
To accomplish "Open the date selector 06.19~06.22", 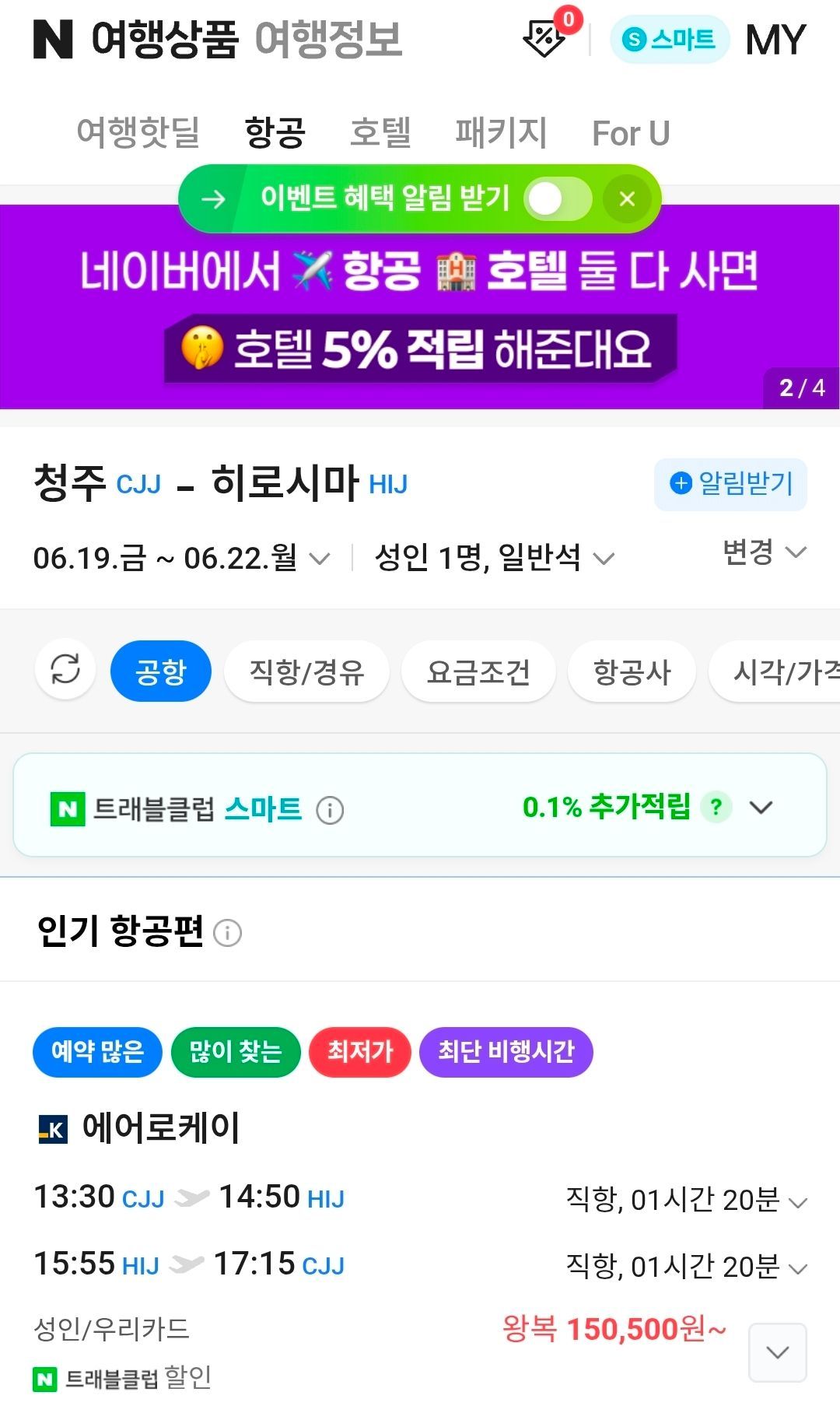I will (x=181, y=558).
